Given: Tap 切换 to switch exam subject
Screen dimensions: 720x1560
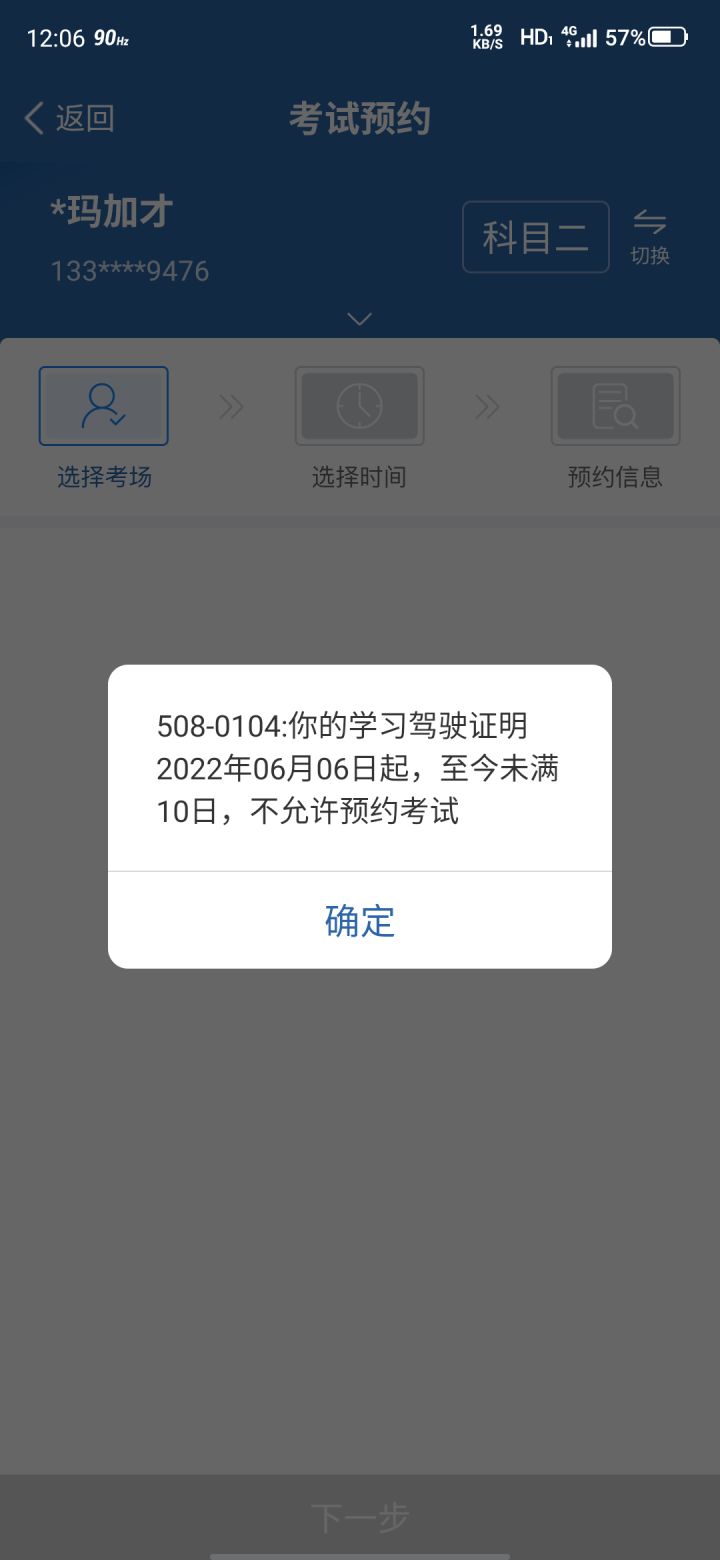Looking at the screenshot, I should (x=650, y=237).
